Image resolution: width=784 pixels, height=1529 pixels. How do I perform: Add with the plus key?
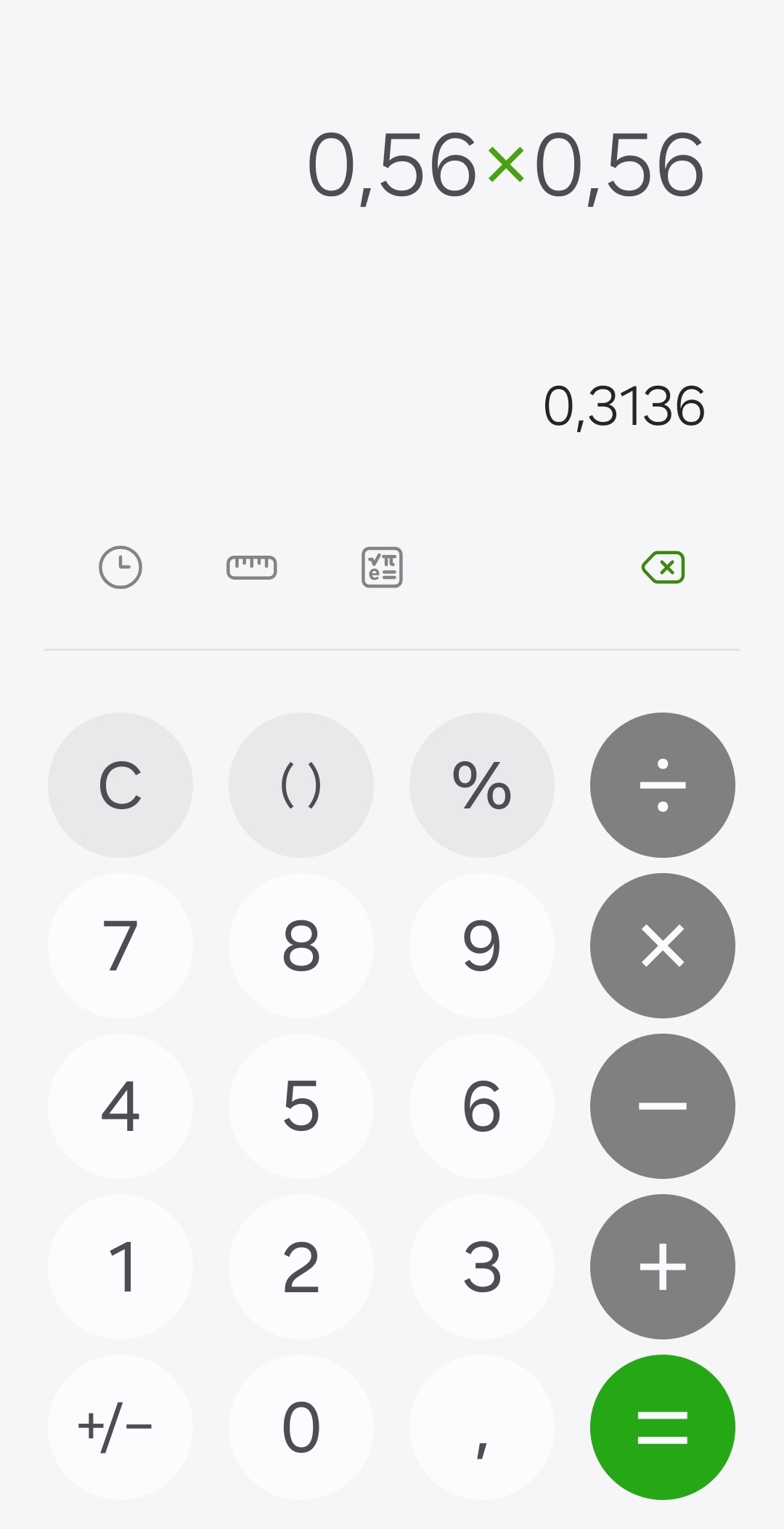click(663, 1267)
